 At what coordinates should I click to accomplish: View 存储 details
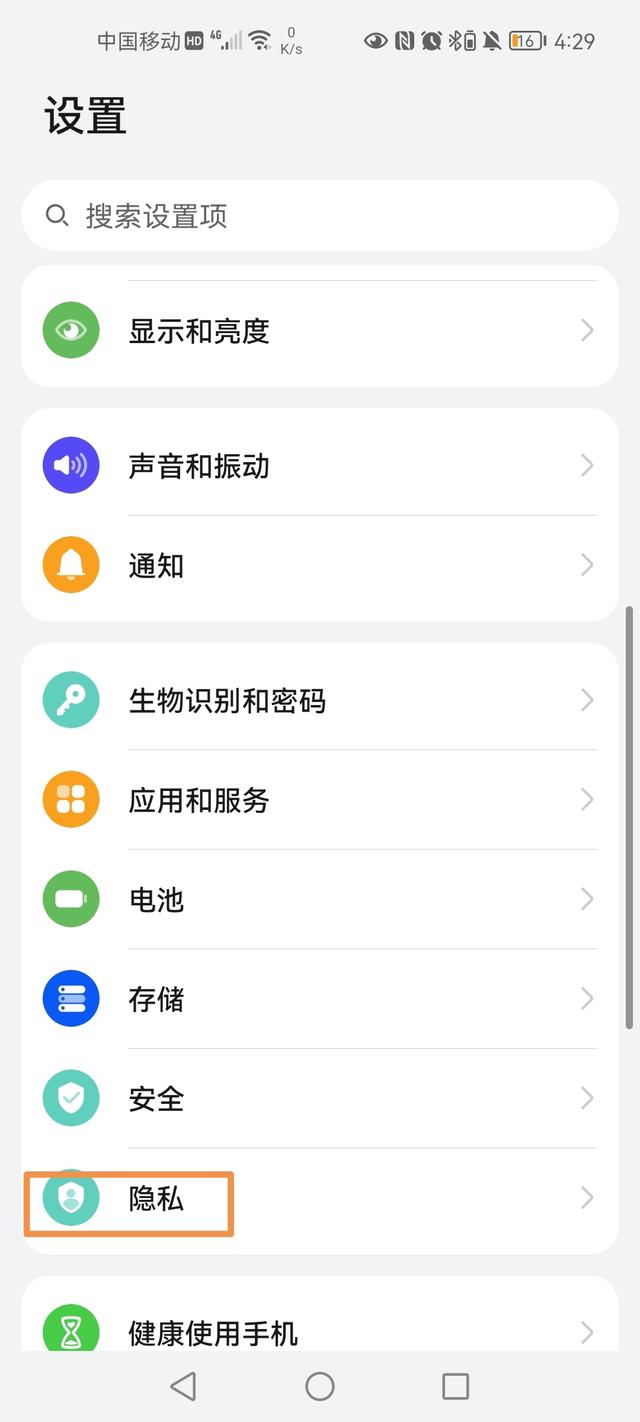tap(320, 999)
